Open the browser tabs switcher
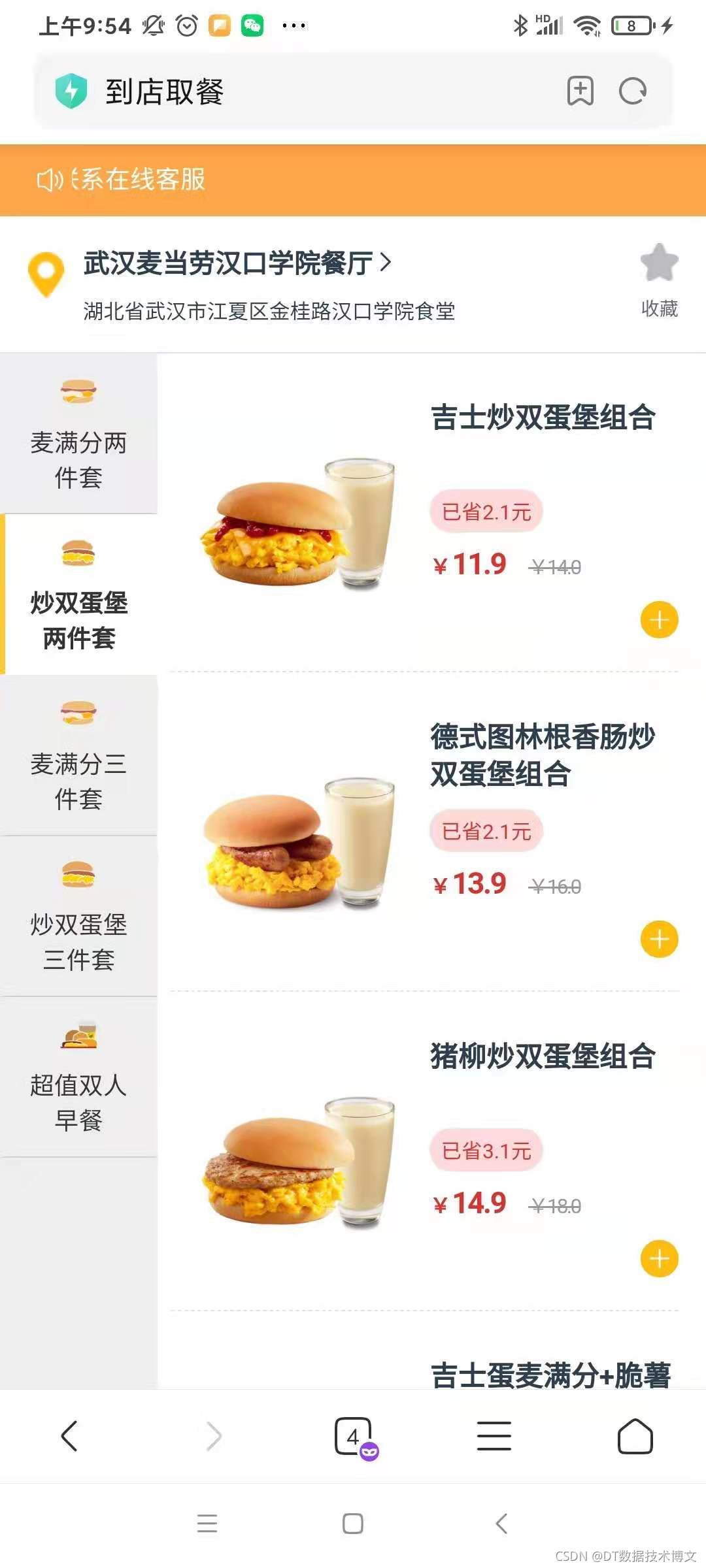 [x=353, y=1435]
